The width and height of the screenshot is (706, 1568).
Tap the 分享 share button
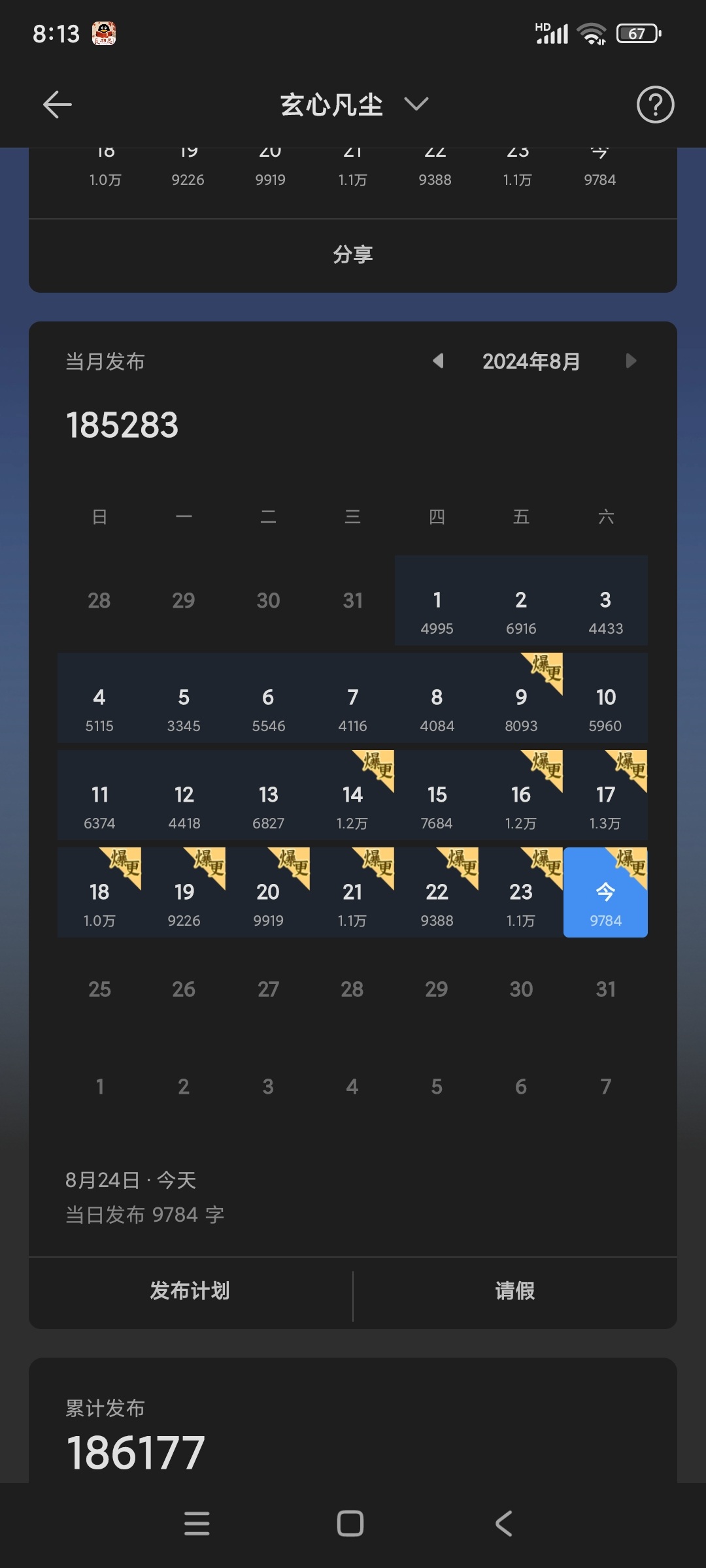(x=353, y=254)
